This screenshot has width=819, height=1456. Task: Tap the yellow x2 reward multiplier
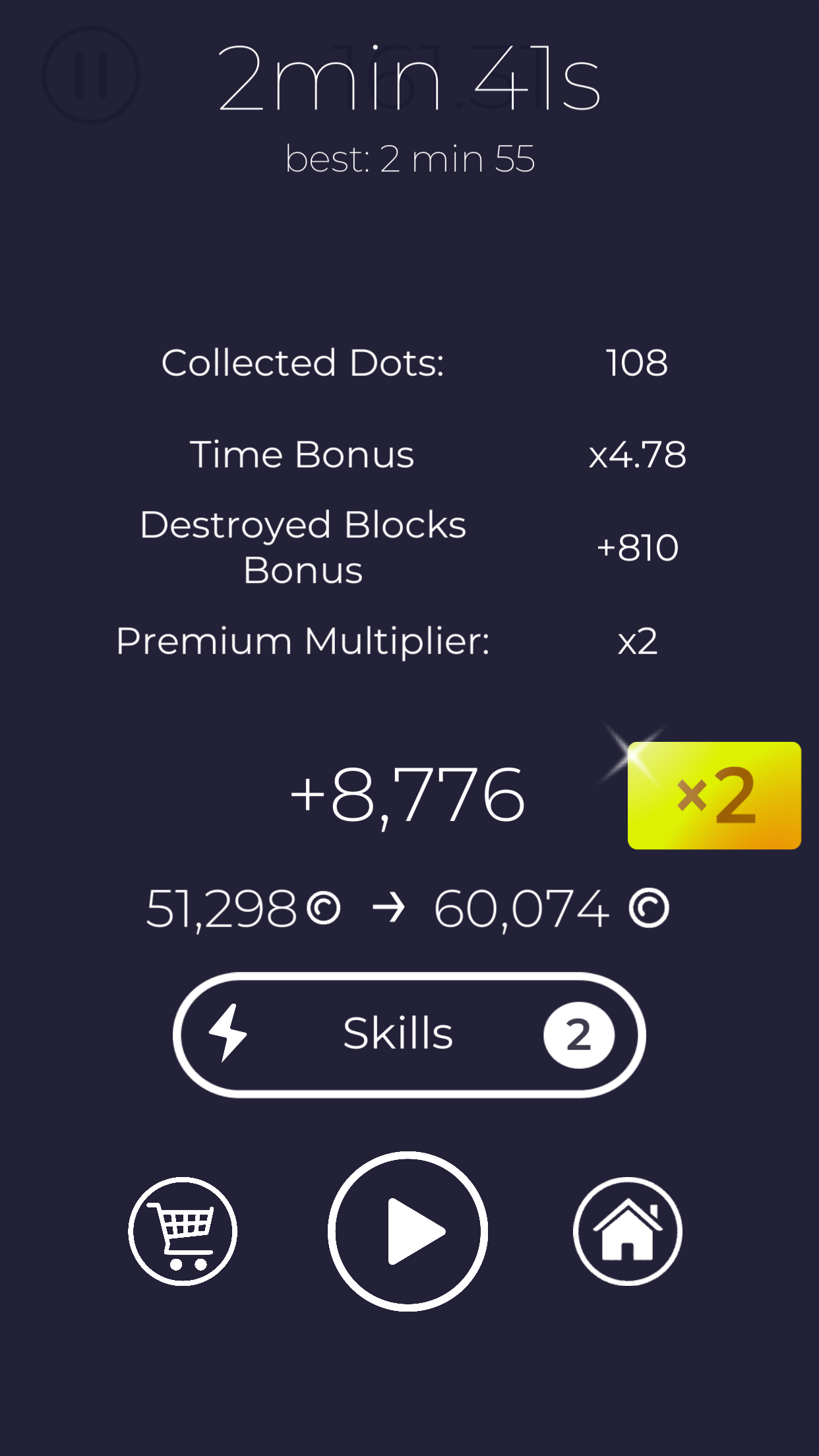pos(714,795)
